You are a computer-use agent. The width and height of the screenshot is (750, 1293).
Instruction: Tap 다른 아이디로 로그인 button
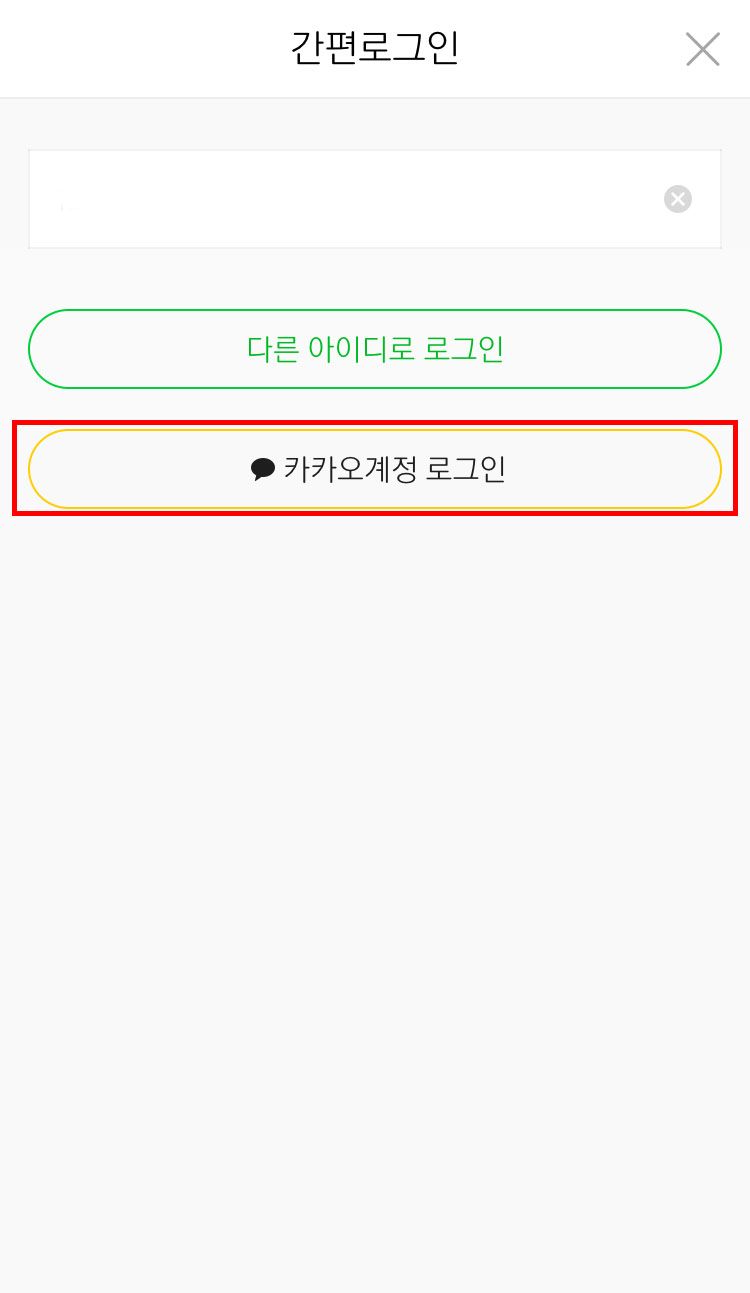coord(375,349)
